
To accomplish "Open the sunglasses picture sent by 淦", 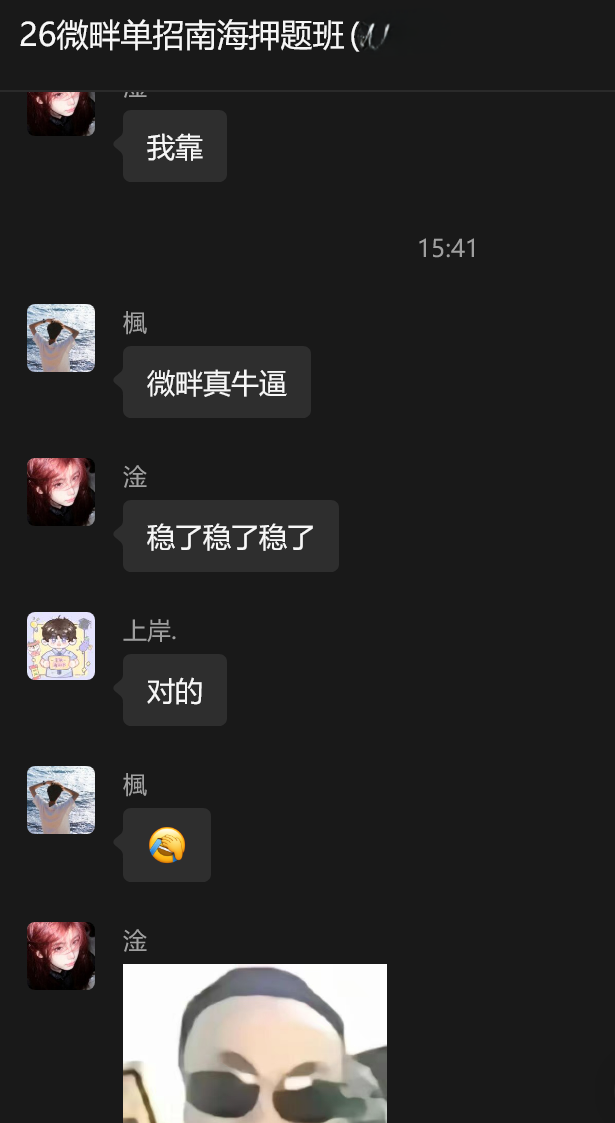I will 255,1043.
